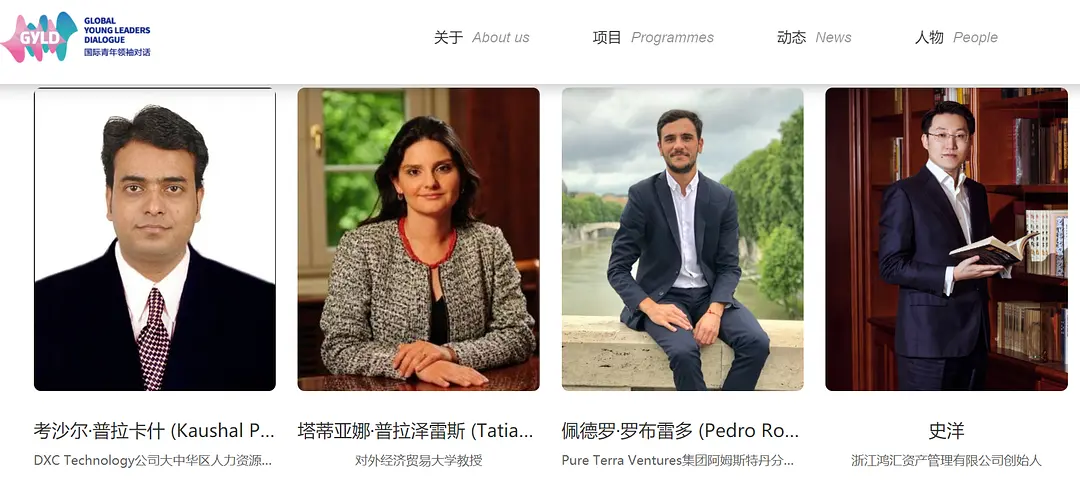The image size is (1080, 489).
Task: Open Kaushal's profile photo card
Action: [155, 239]
